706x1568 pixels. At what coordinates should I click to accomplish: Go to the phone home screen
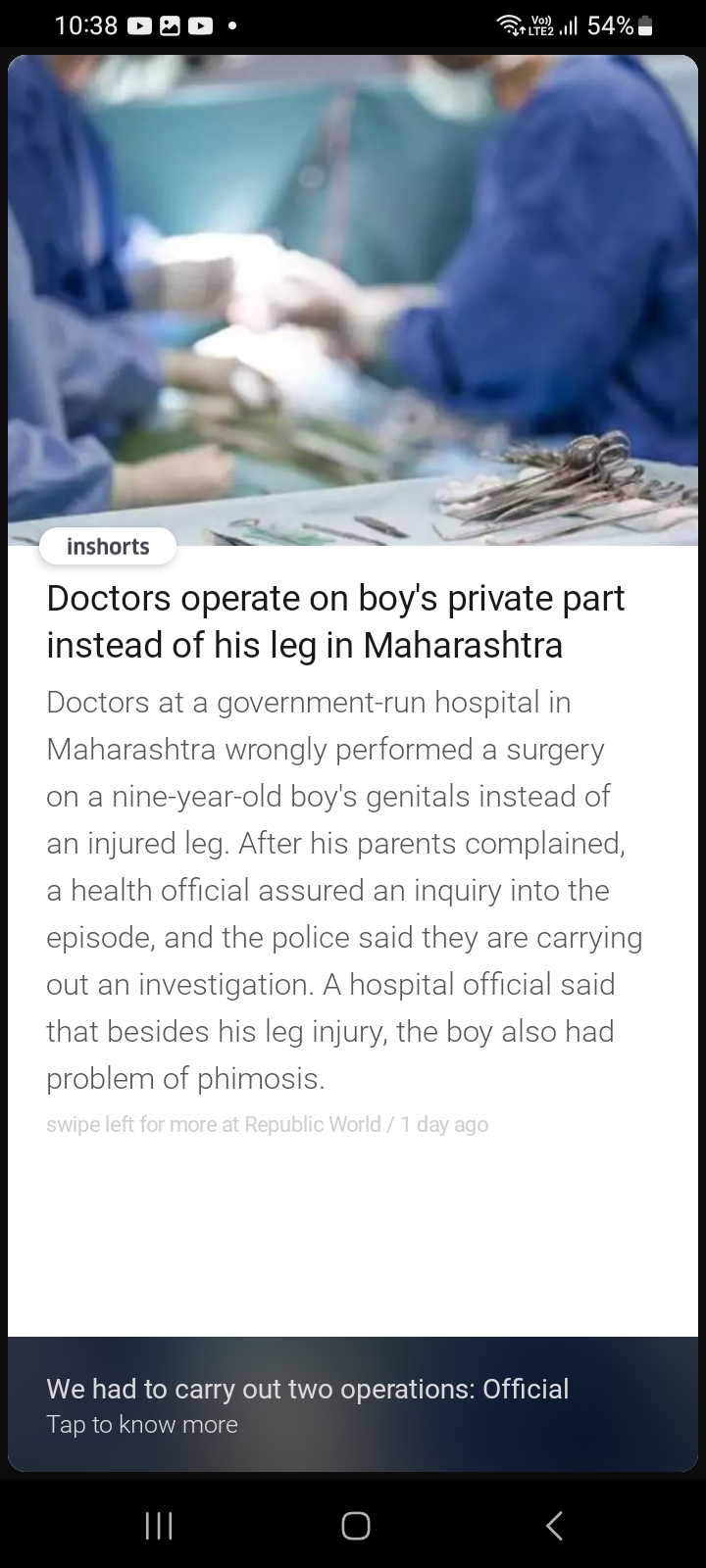coord(355,1525)
